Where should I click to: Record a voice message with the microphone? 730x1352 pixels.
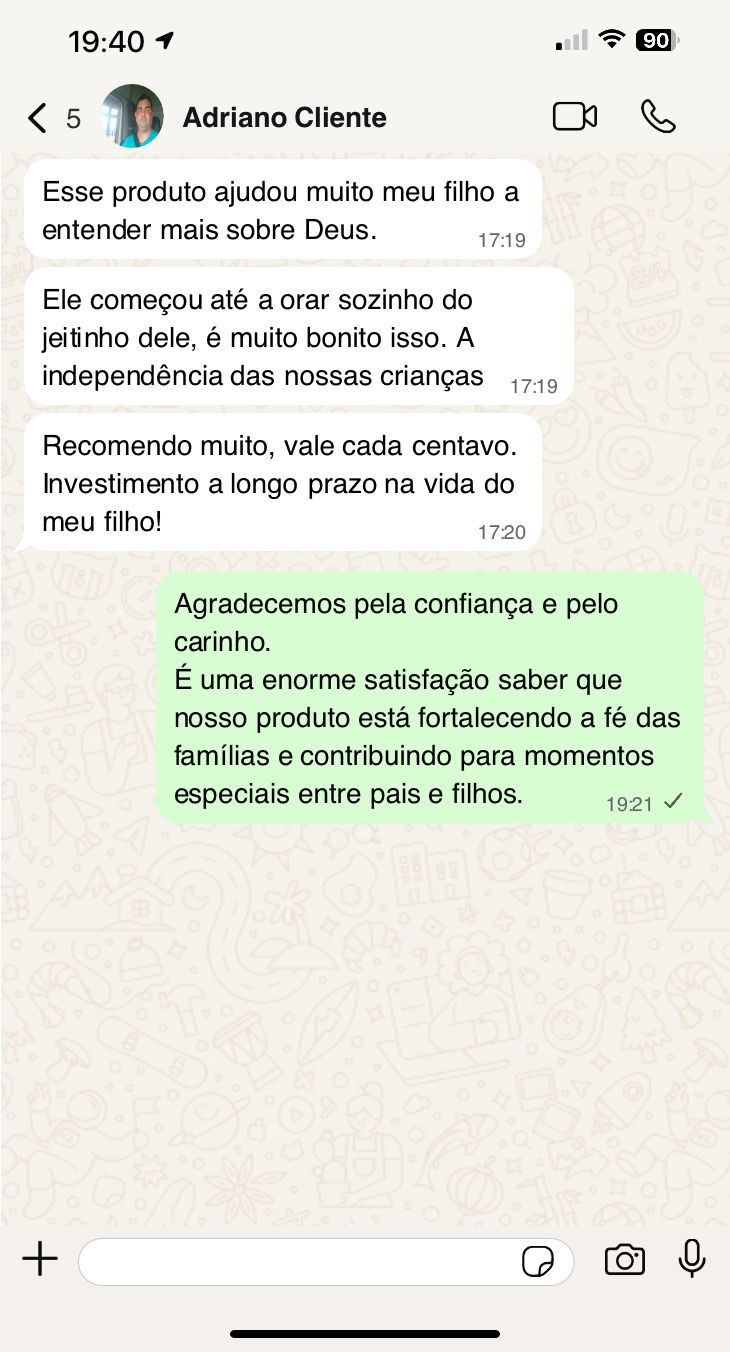692,1260
